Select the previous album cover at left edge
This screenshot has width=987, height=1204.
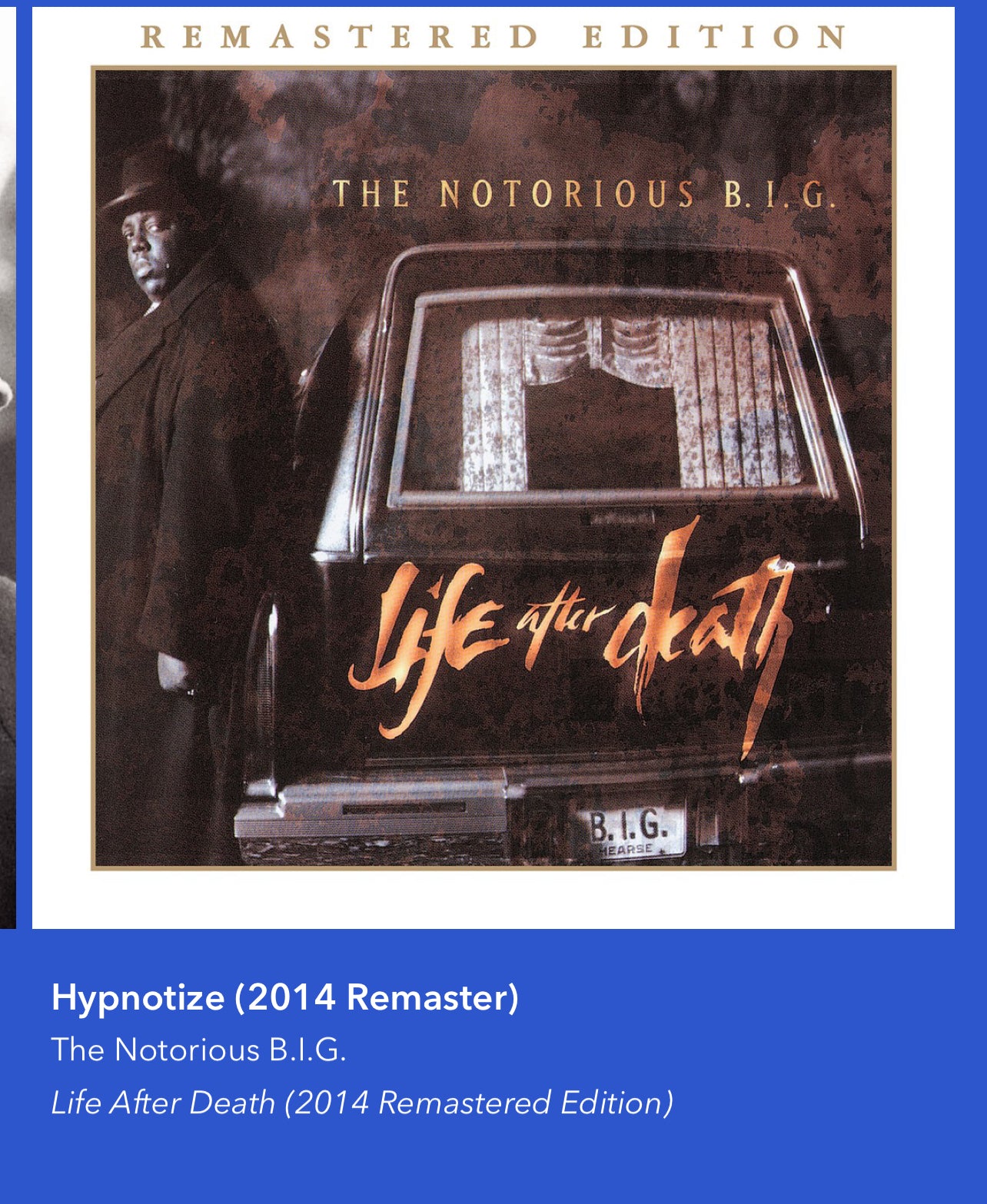click(x=7, y=468)
